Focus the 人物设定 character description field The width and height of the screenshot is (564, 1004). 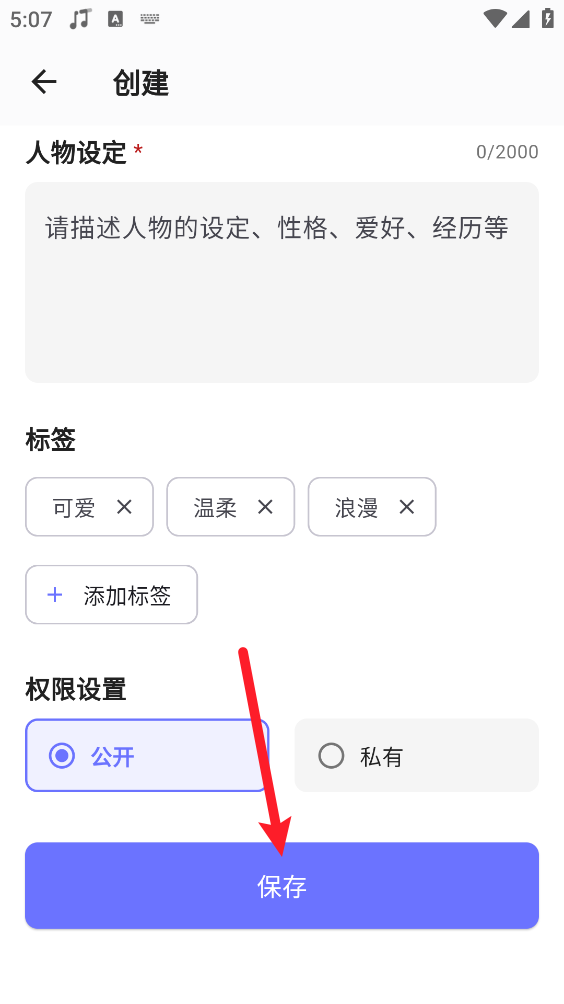[282, 282]
